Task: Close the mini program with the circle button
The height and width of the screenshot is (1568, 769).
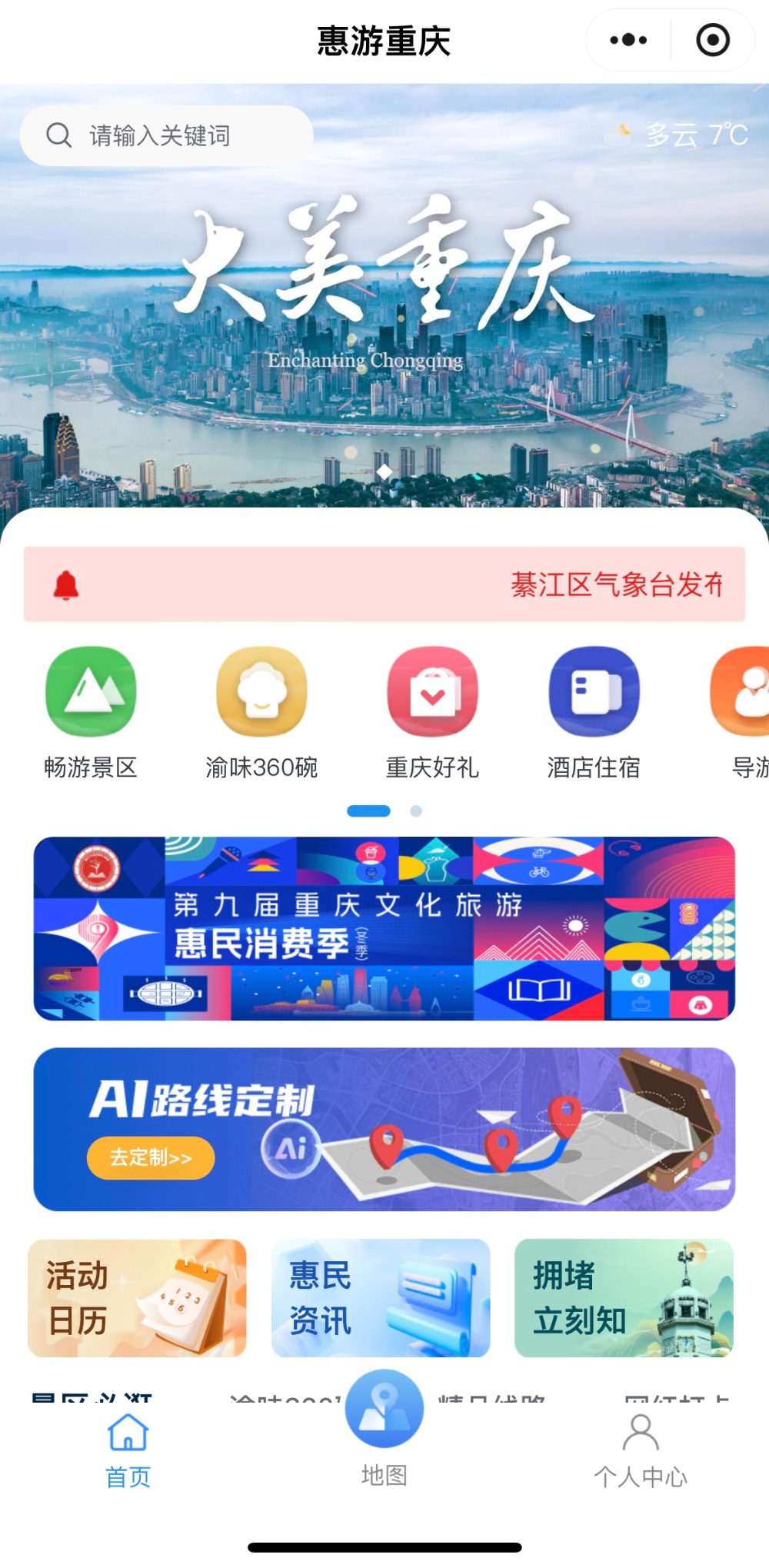Action: (712, 40)
